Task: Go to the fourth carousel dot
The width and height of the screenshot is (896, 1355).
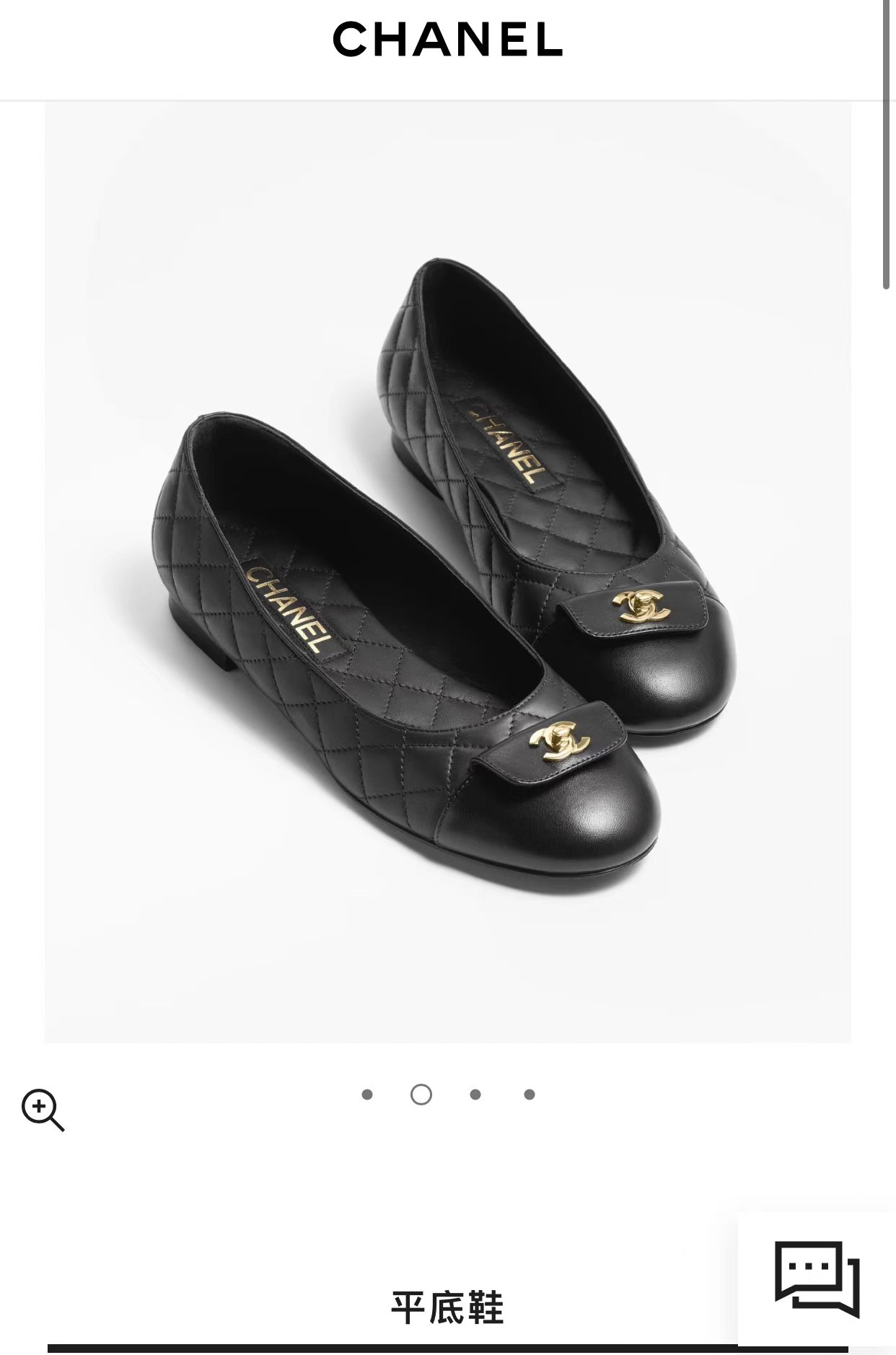Action: 530,1095
